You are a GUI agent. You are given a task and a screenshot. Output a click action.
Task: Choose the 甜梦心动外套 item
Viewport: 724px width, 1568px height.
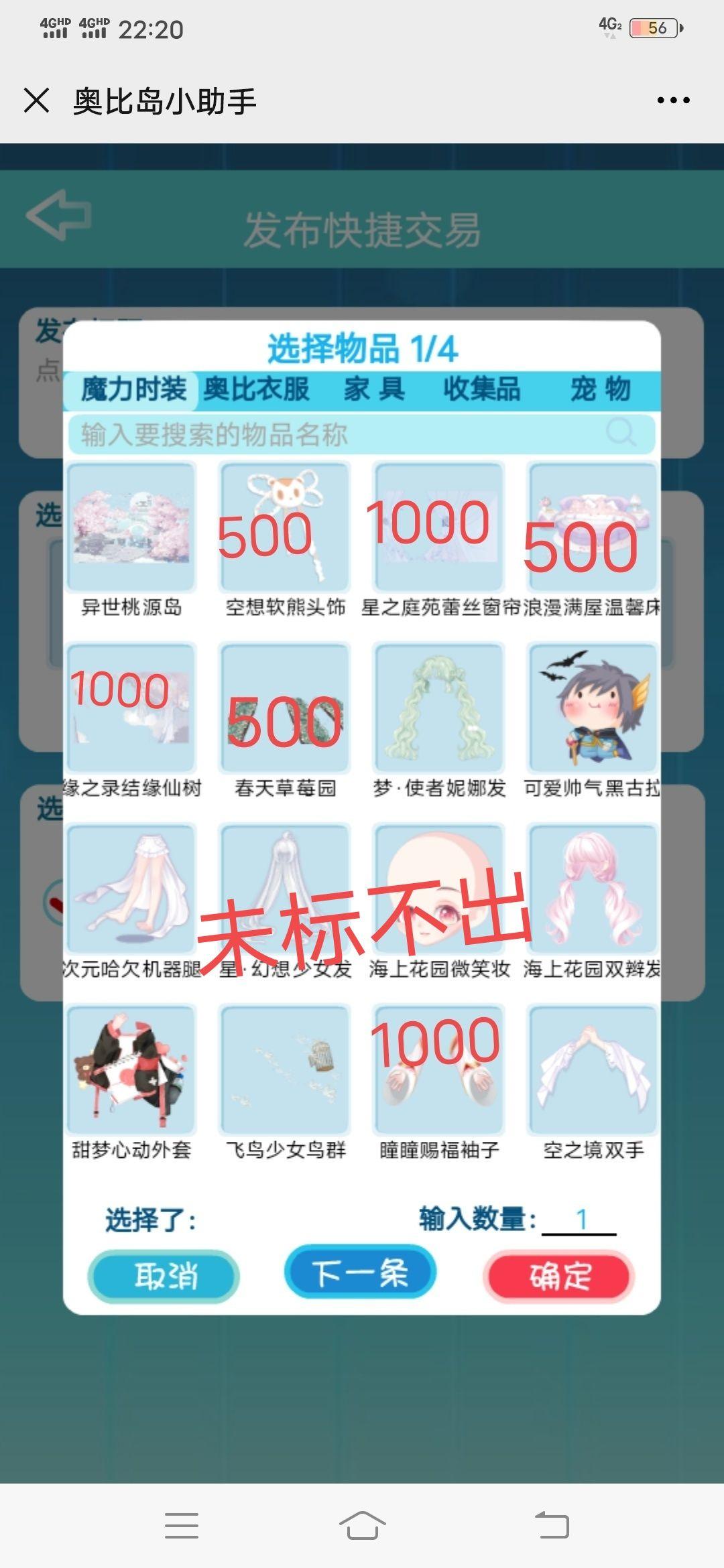click(x=131, y=1071)
